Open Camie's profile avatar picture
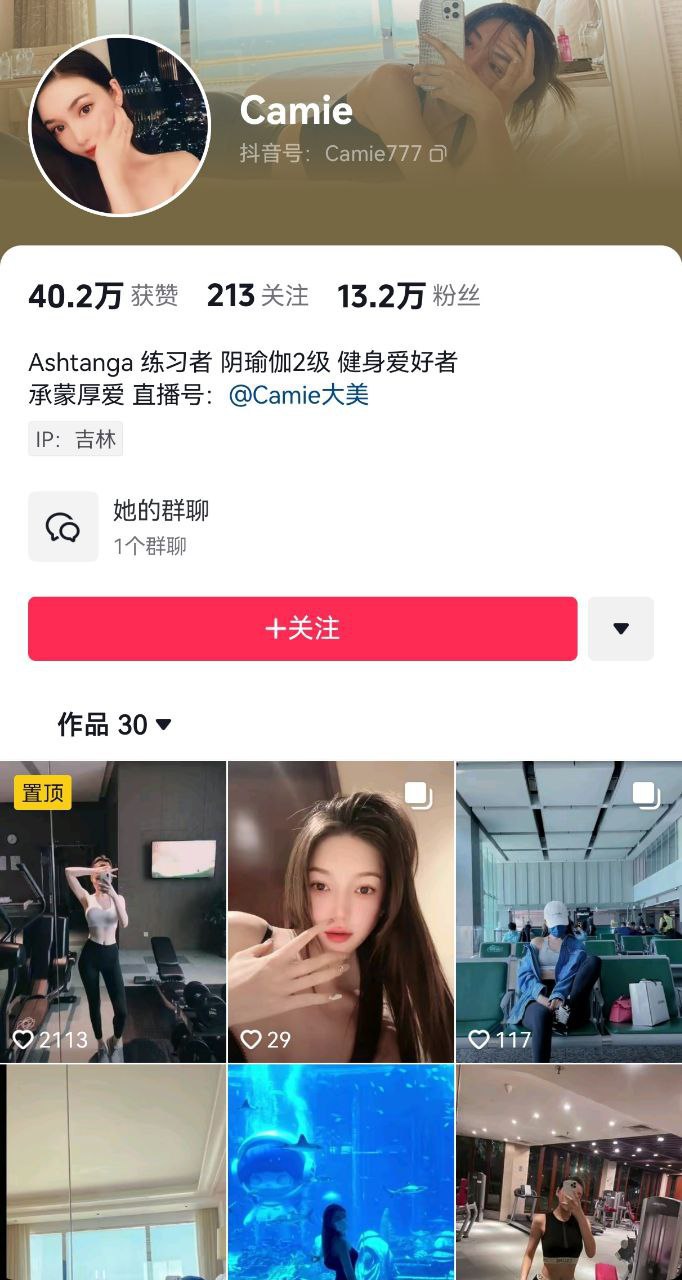This screenshot has width=682, height=1280. (120, 125)
